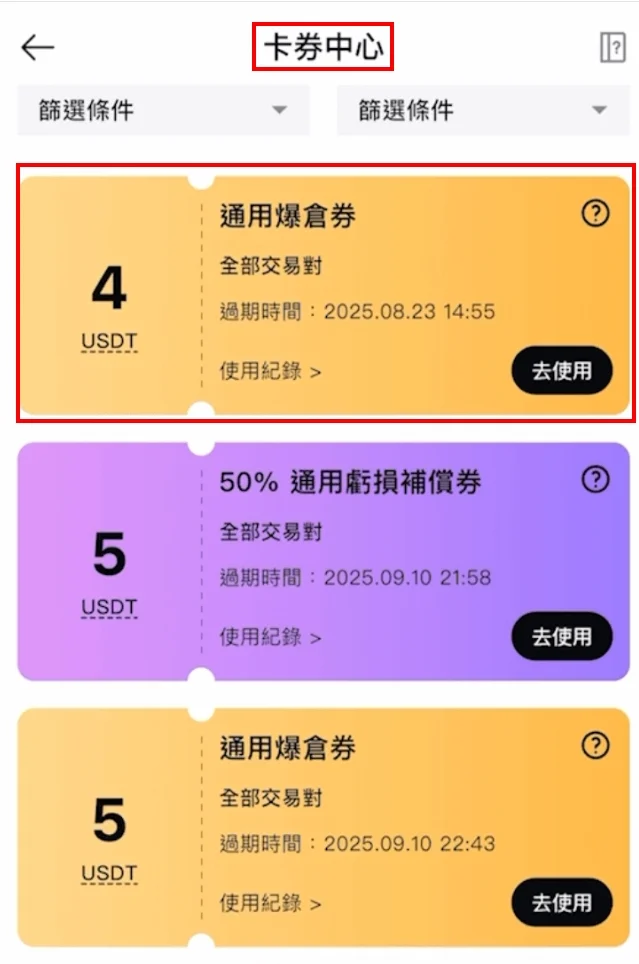Screen dimensions: 639x964
Task: Open question mark on 4 USDT 通用爆倉券
Action: (x=595, y=214)
